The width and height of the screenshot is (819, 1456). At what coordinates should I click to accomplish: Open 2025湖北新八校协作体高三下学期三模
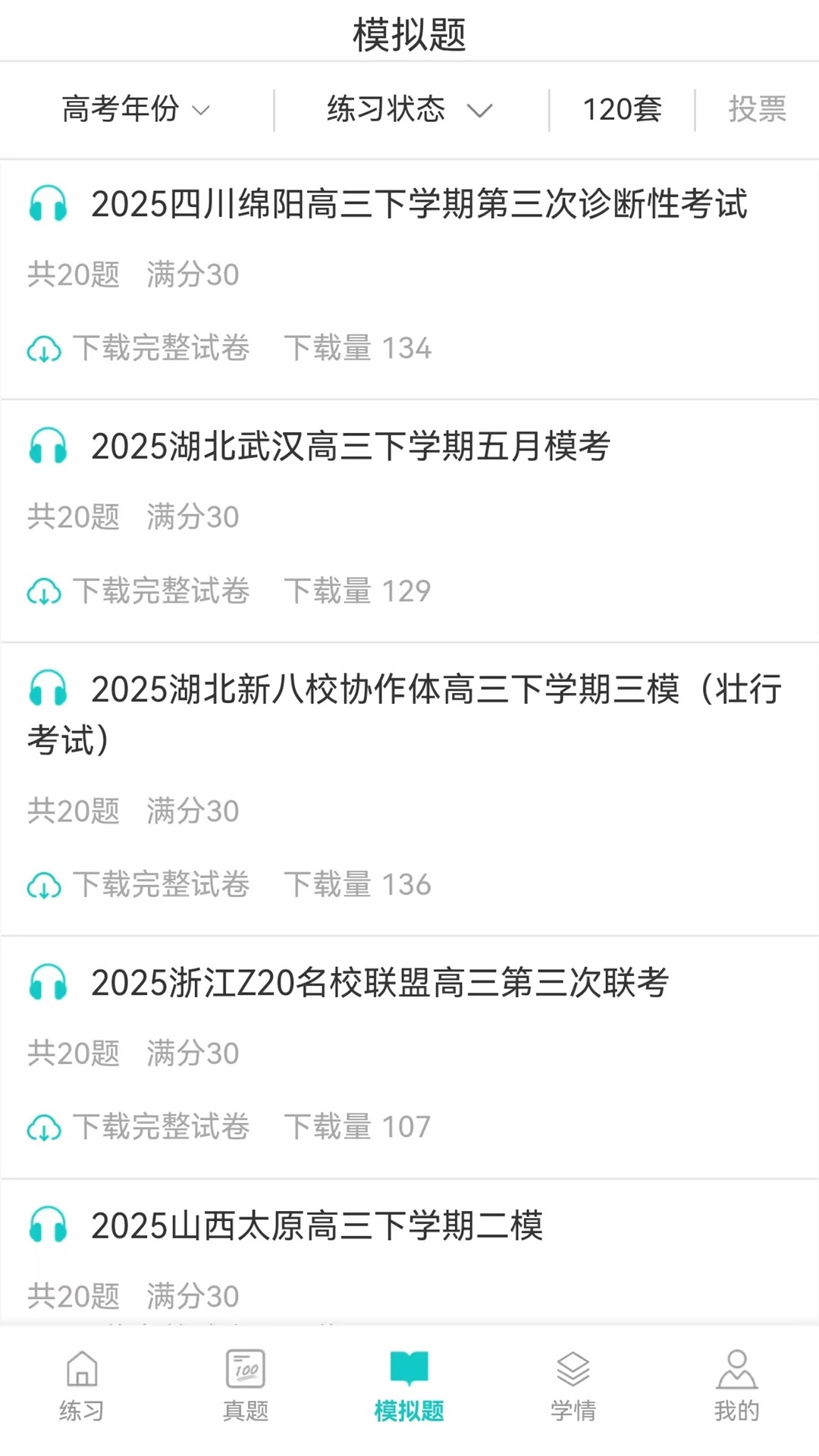[405, 714]
